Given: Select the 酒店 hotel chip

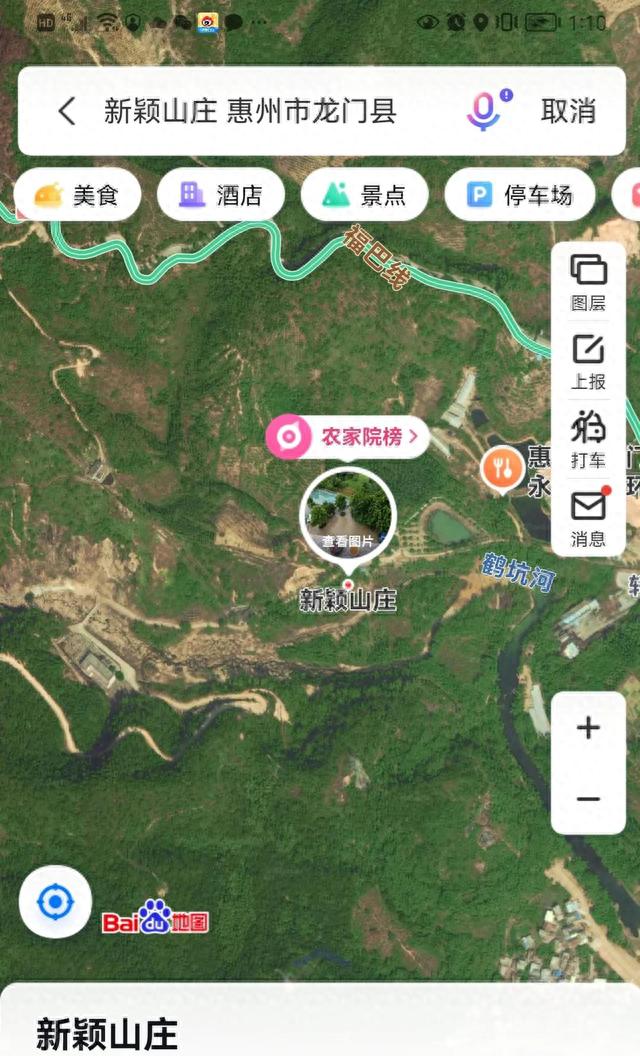Looking at the screenshot, I should coord(221,195).
